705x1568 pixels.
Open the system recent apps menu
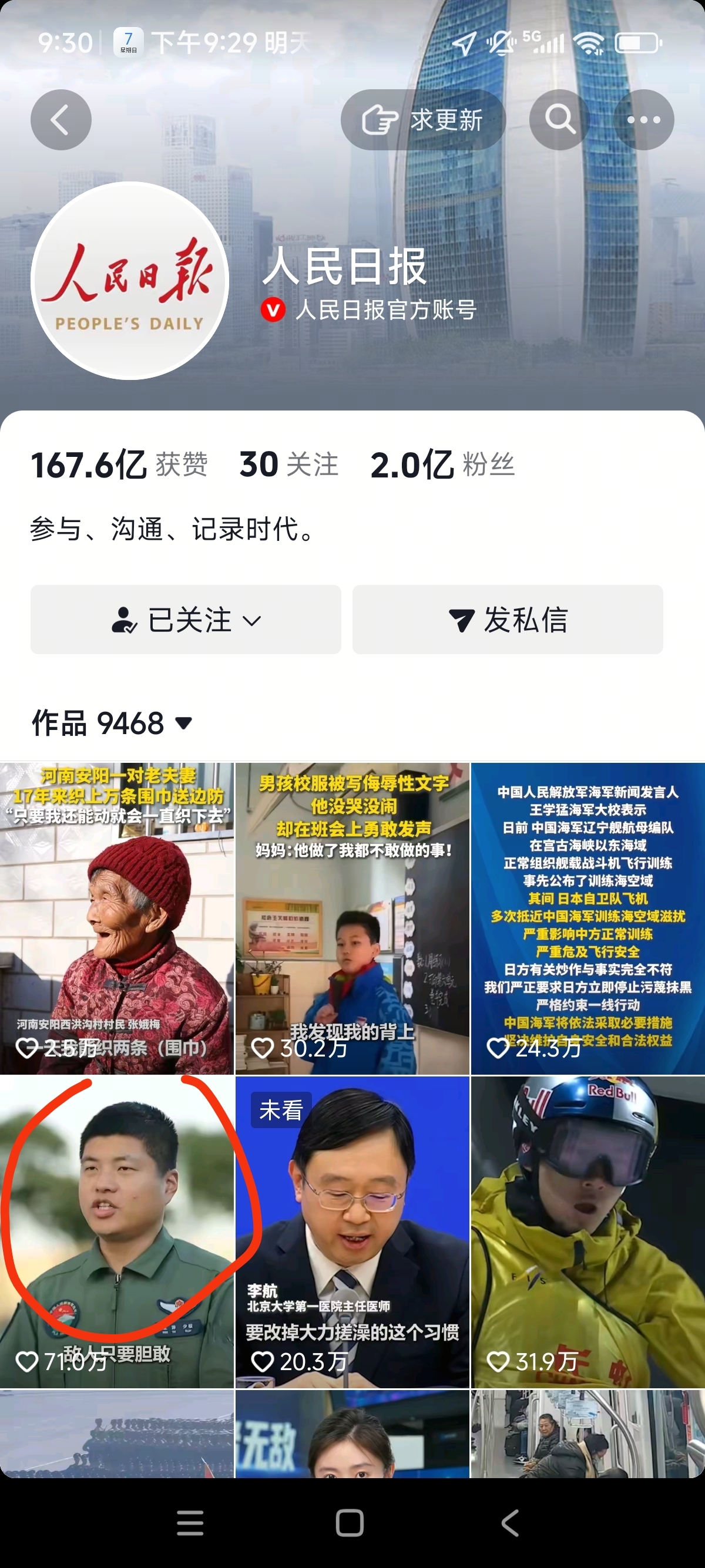pyautogui.click(x=190, y=1523)
